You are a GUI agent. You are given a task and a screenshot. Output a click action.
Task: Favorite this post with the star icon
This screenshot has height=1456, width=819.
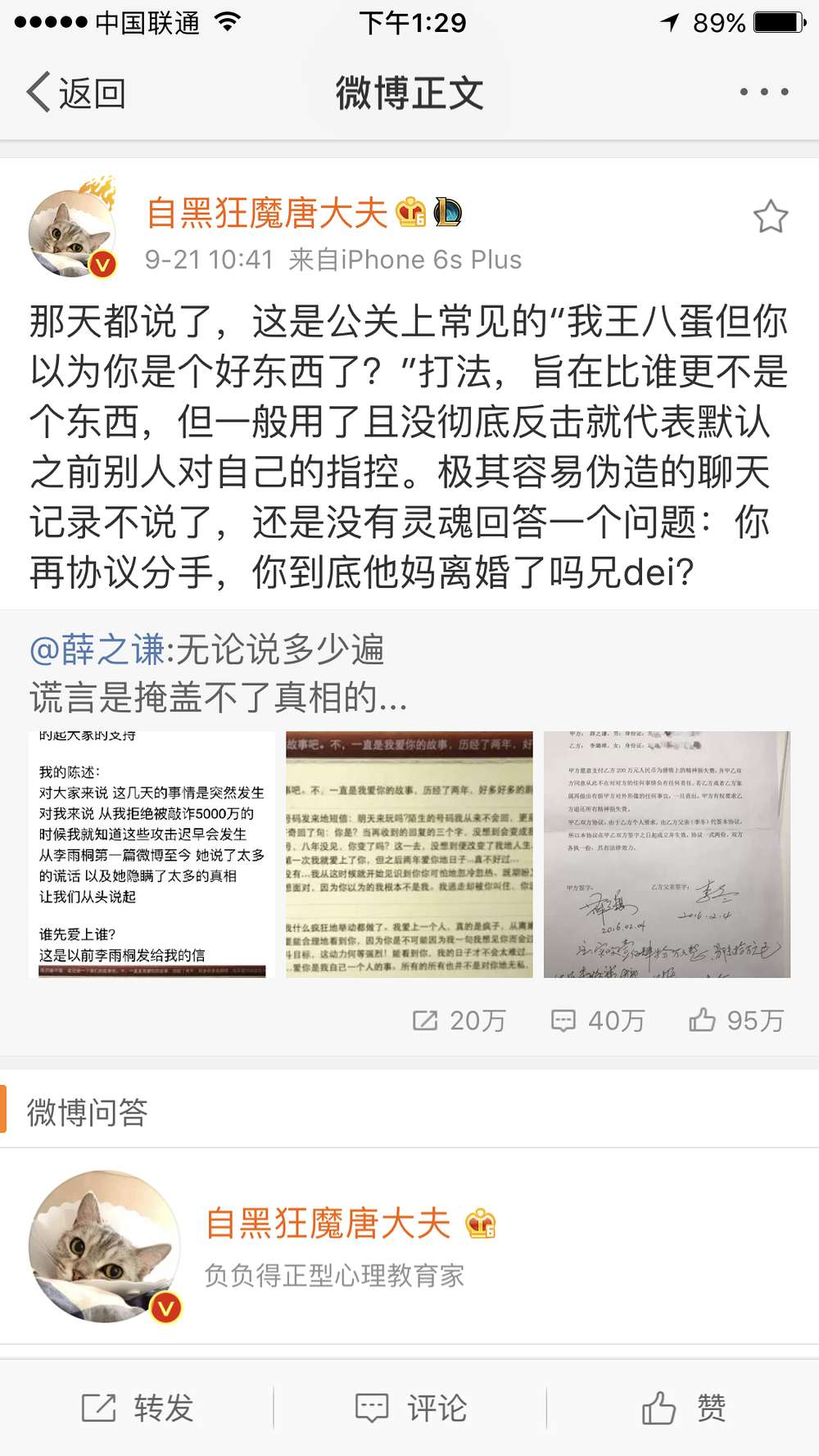click(x=770, y=217)
